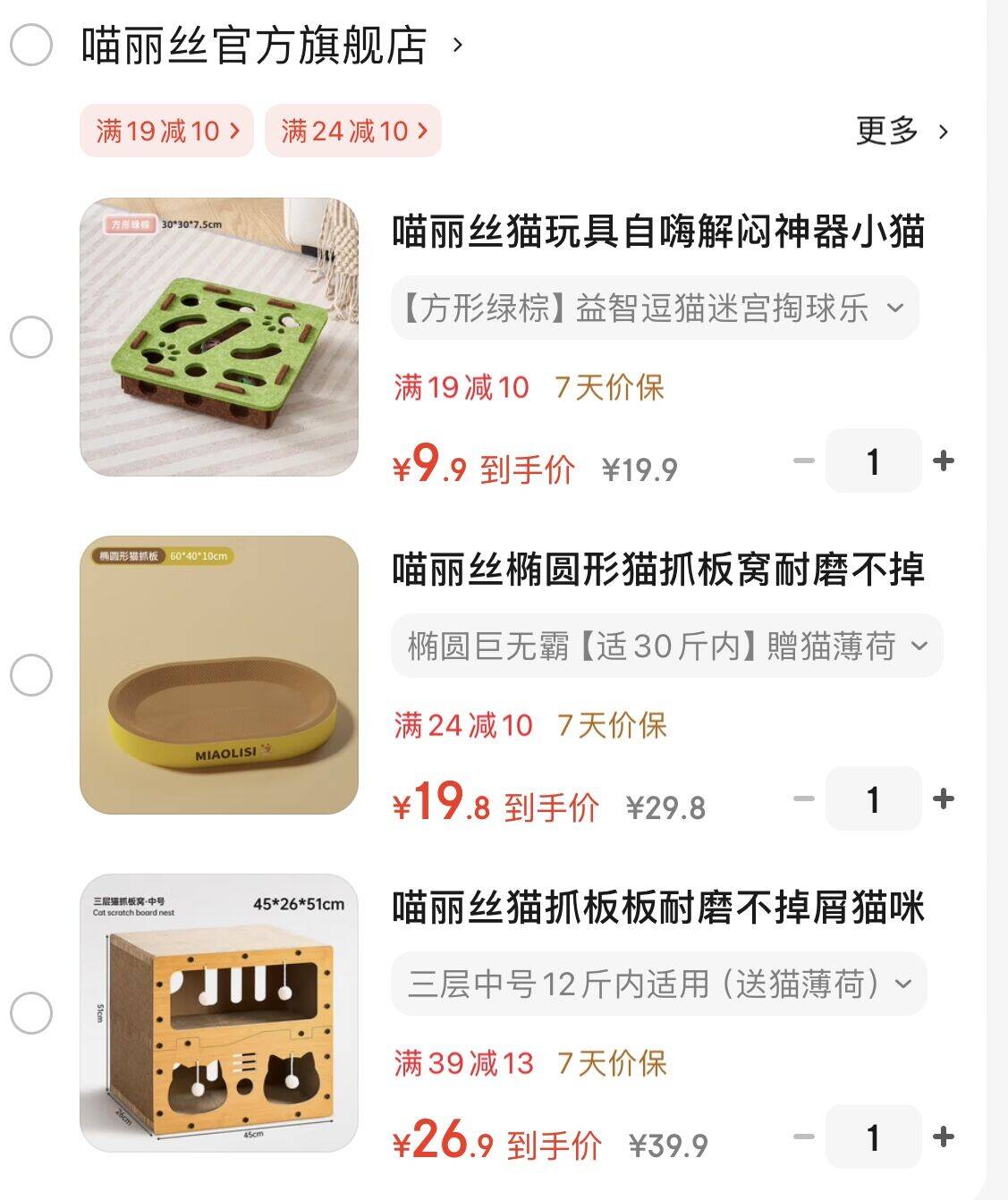Tap the 满39减13 promotion label
The image size is (1008, 1200).
[x=463, y=1065]
